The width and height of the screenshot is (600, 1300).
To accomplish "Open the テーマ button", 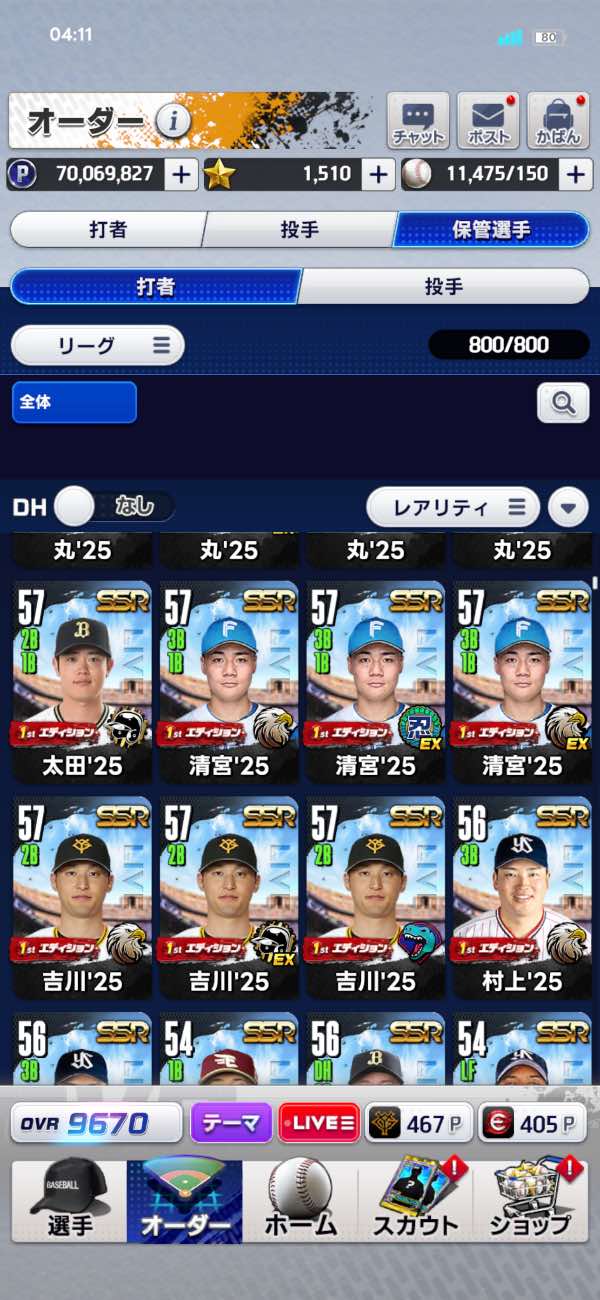I will pos(231,1123).
